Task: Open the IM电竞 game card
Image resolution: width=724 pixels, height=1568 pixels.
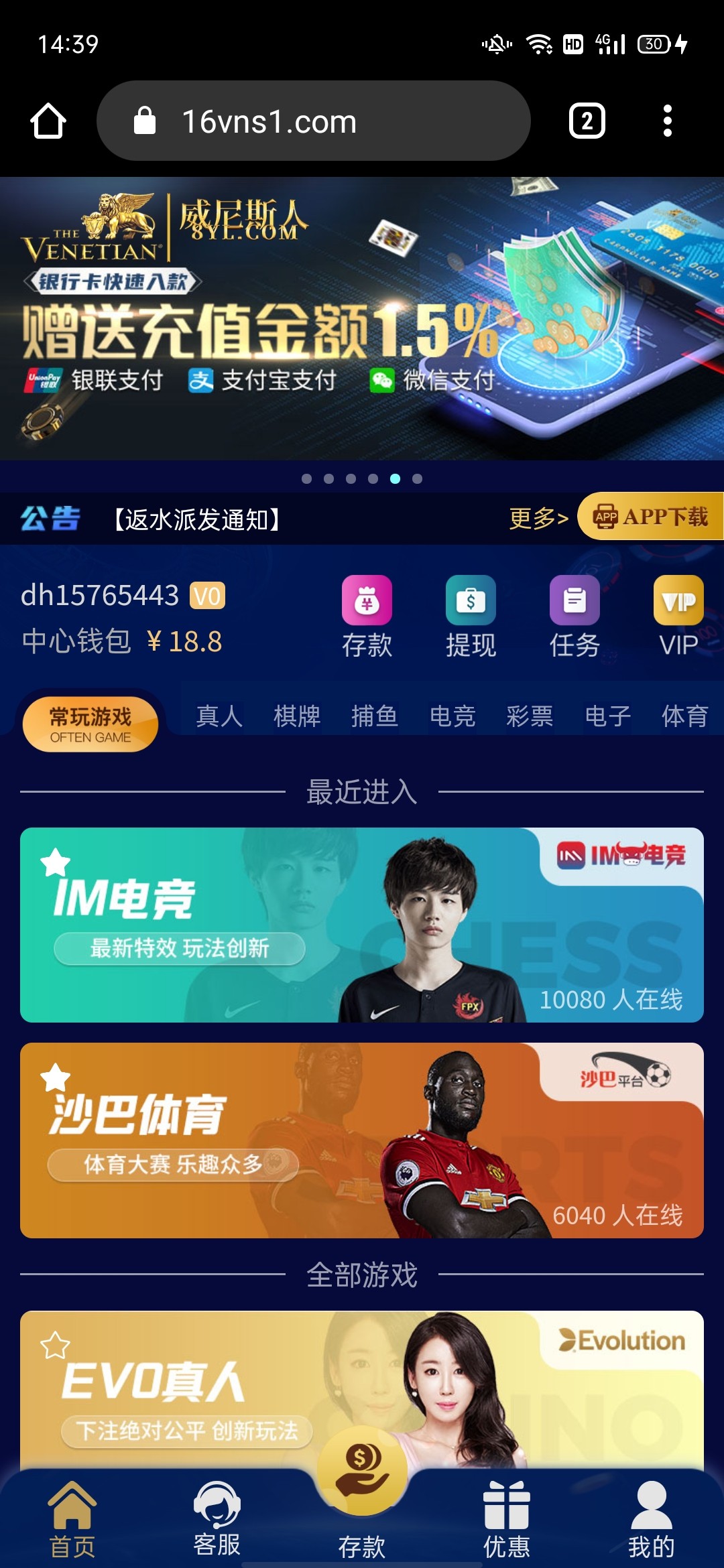Action: [362, 925]
